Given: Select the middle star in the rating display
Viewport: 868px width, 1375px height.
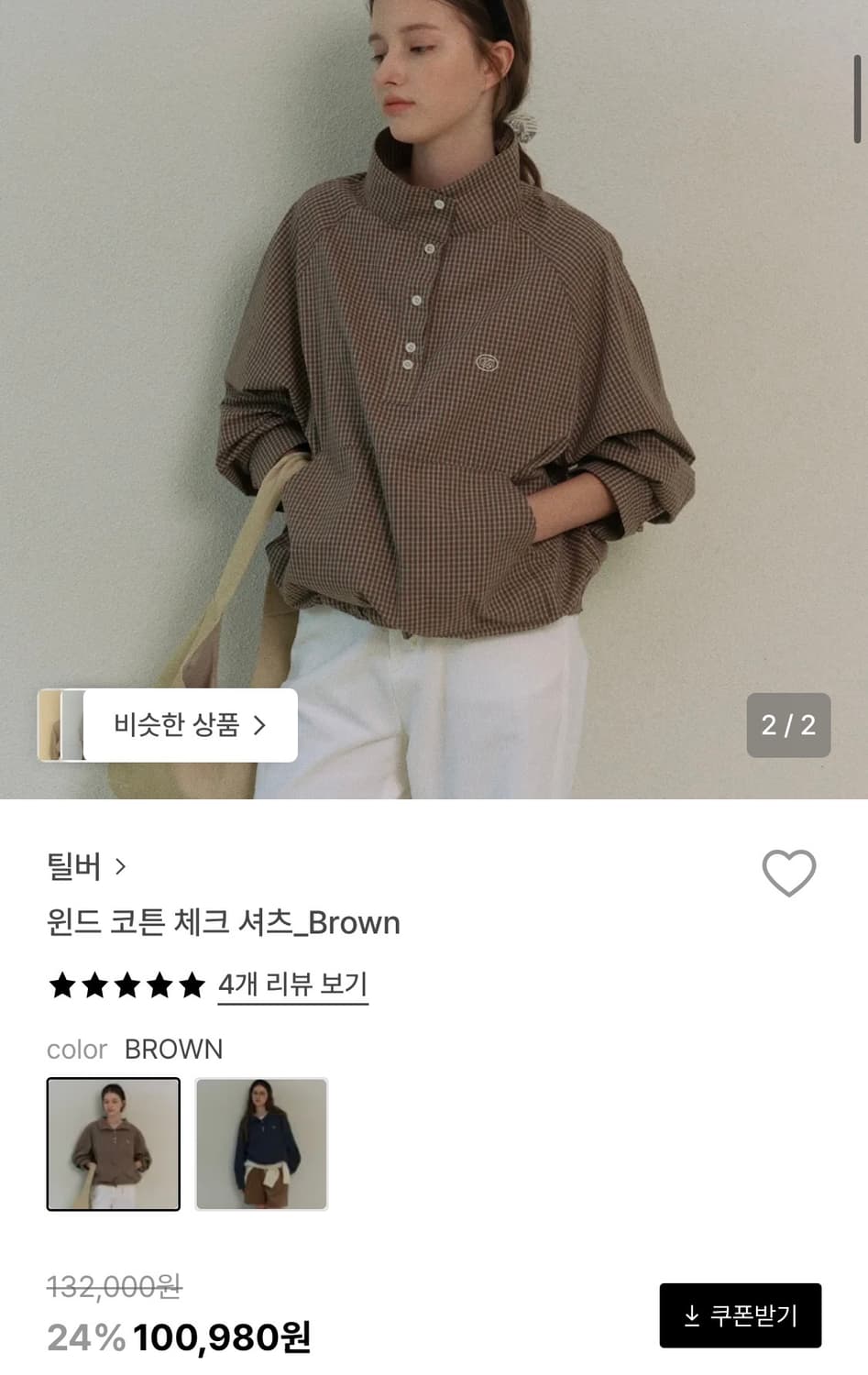Looking at the screenshot, I should (x=126, y=984).
